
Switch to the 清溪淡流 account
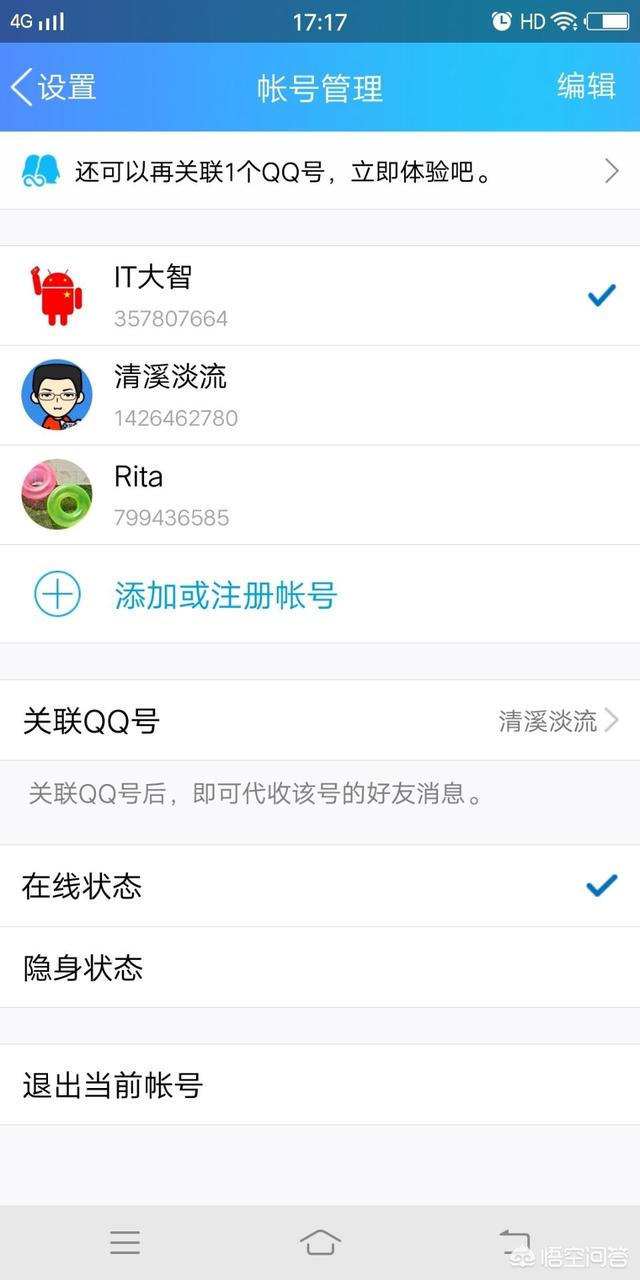point(320,395)
